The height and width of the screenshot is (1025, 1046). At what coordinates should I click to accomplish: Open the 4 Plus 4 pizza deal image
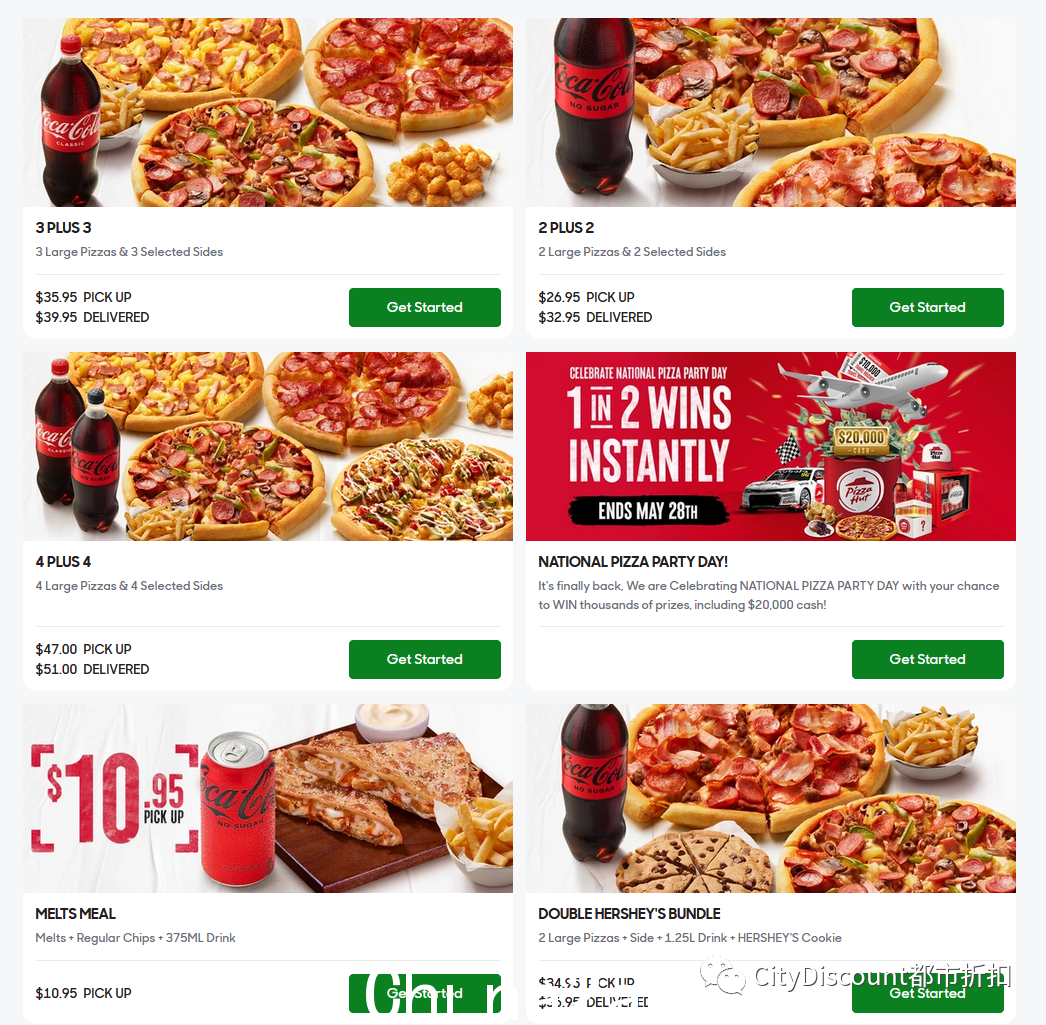click(x=267, y=446)
